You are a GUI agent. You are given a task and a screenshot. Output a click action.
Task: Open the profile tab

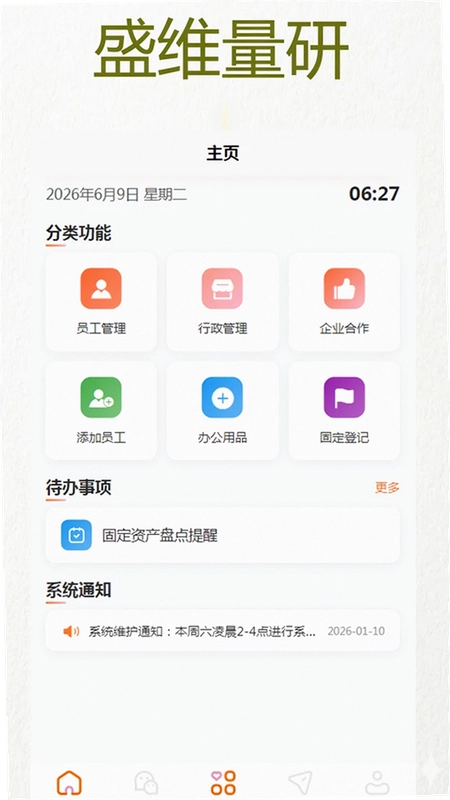[x=377, y=782]
